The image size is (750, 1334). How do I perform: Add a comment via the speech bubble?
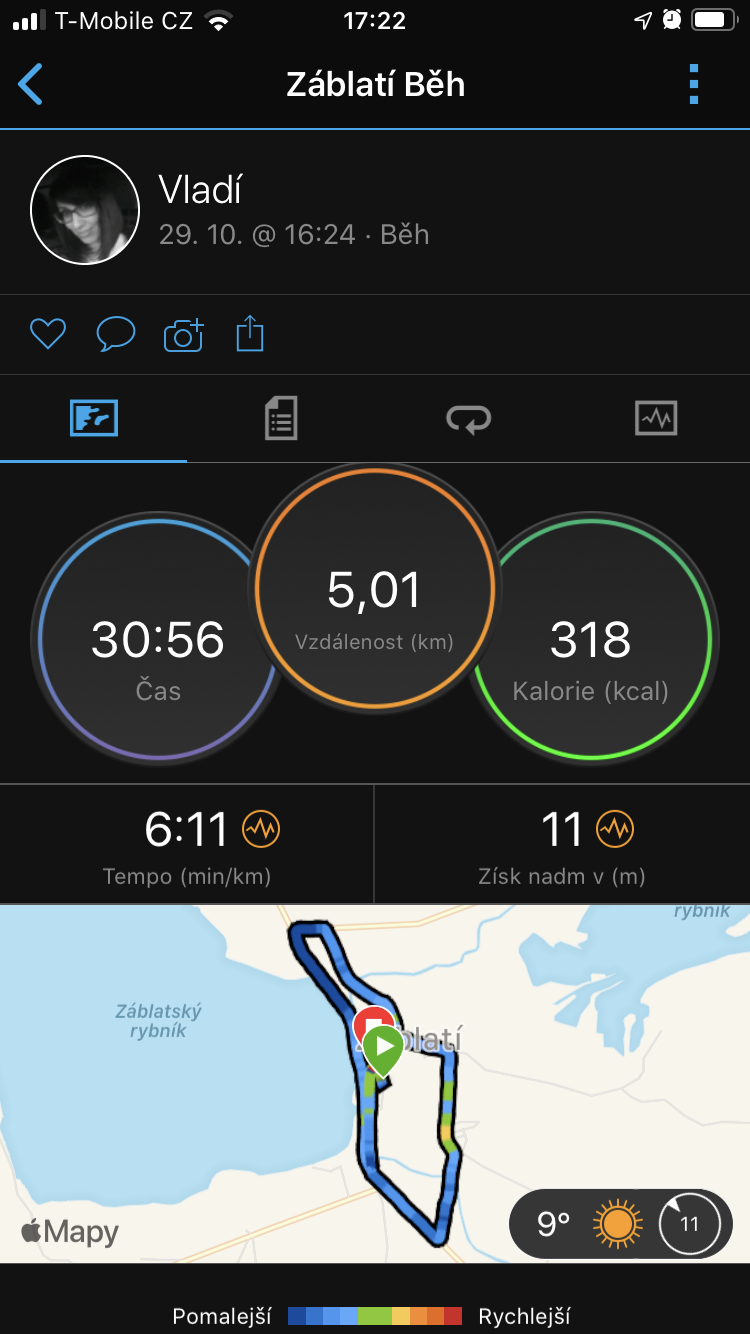click(x=115, y=334)
